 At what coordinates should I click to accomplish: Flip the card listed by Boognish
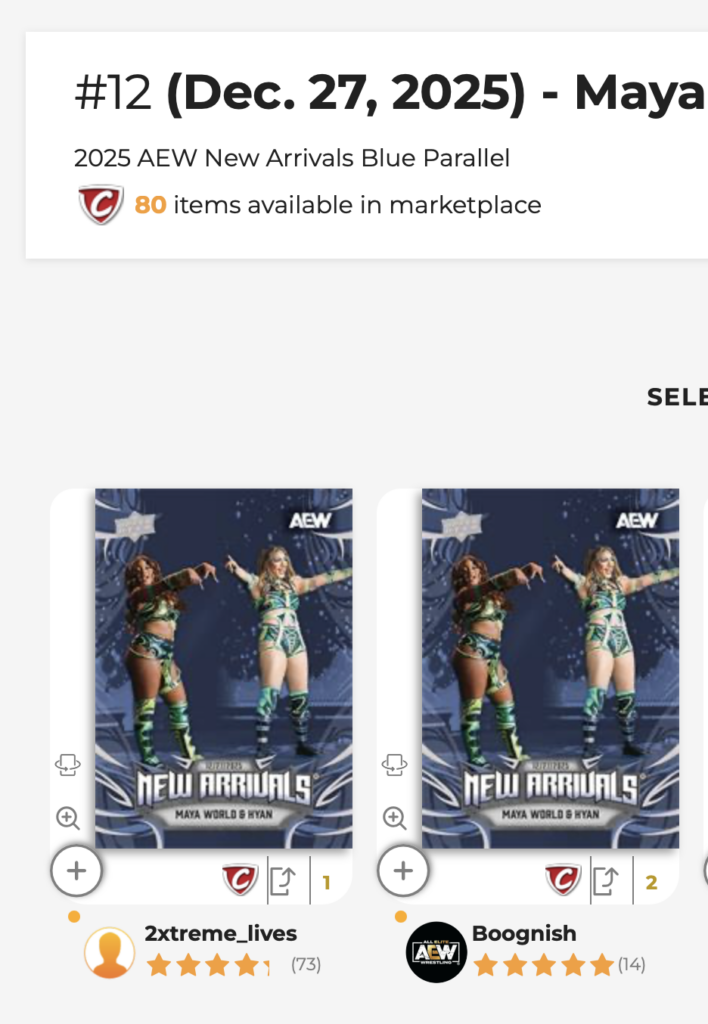395,765
